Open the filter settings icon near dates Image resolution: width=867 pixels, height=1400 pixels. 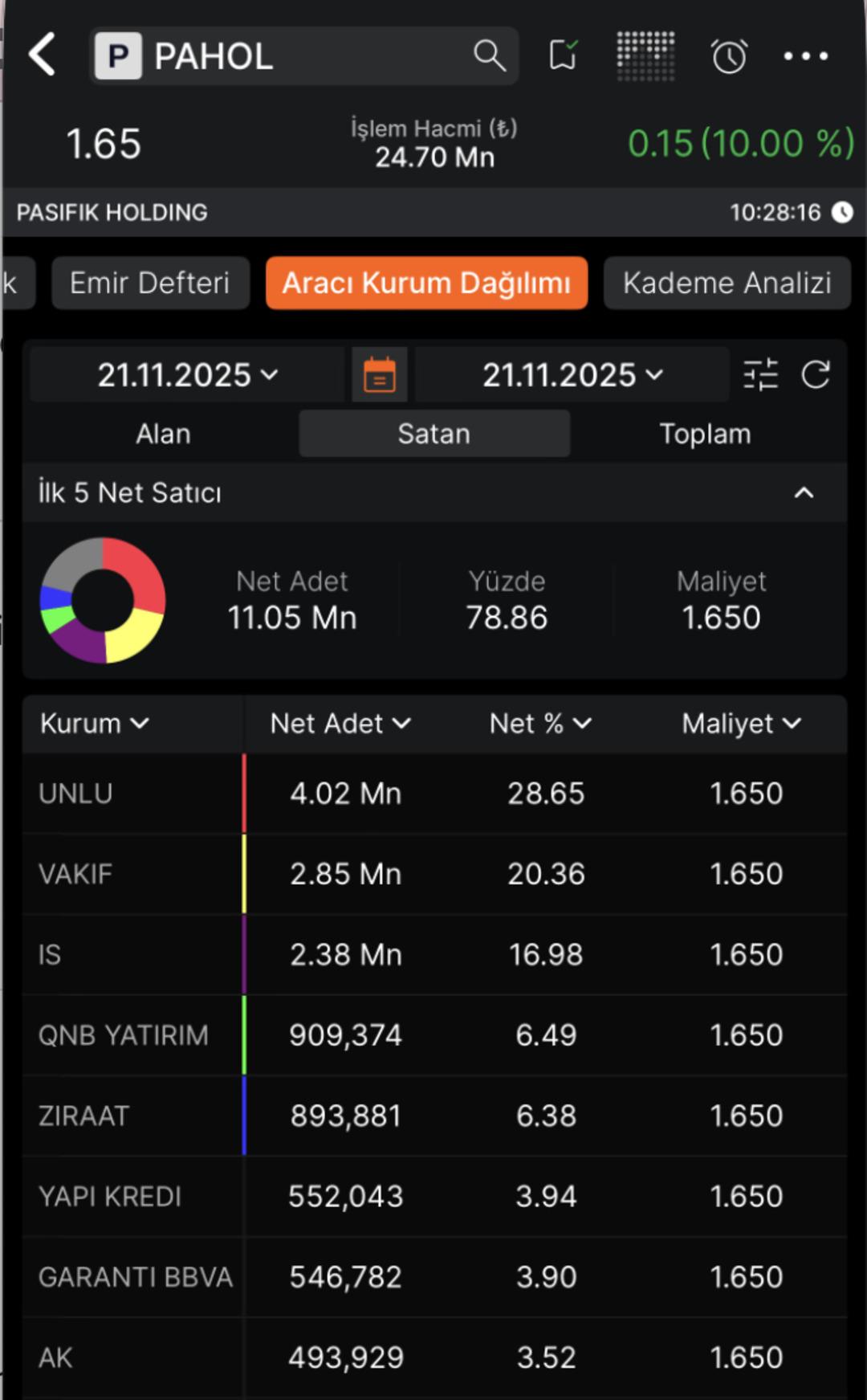click(761, 374)
